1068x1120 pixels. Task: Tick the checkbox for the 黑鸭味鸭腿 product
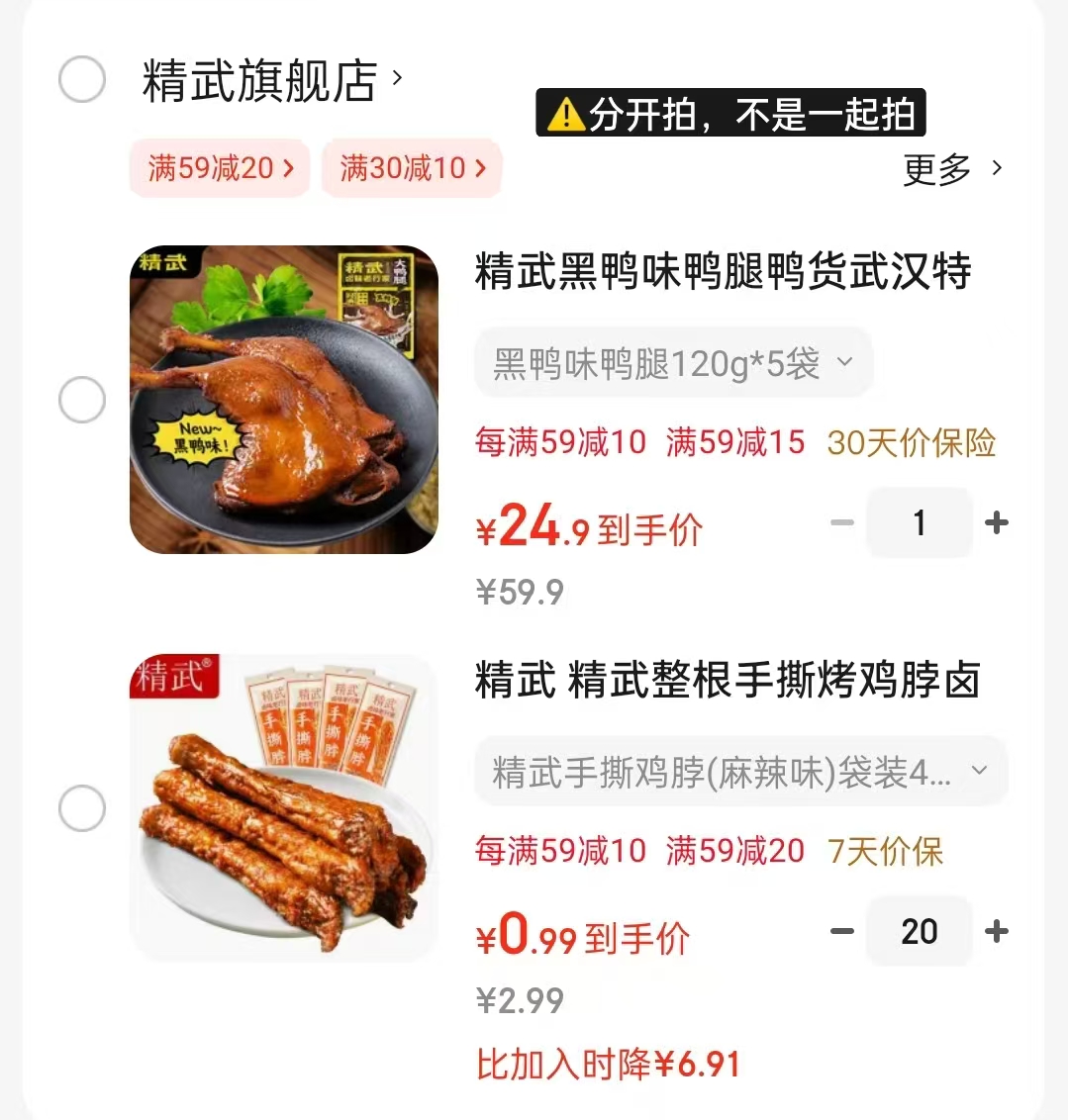82,400
